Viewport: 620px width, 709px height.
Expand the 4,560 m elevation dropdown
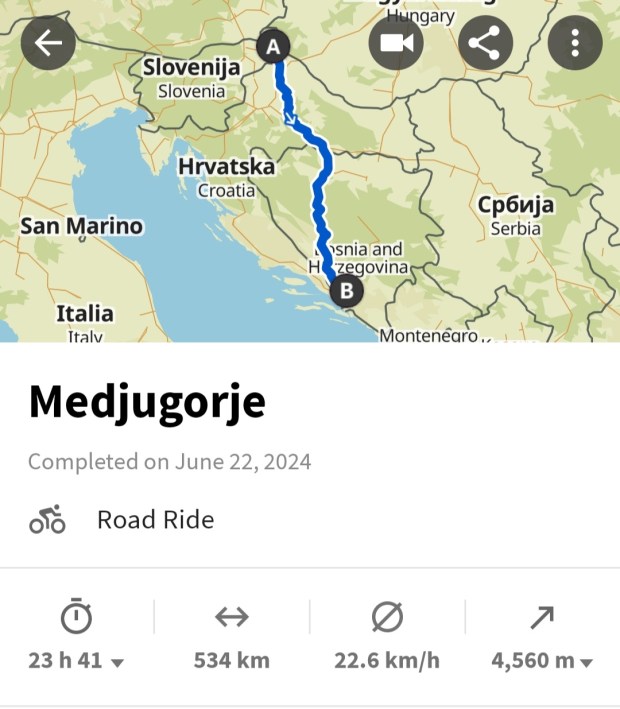[x=542, y=661]
